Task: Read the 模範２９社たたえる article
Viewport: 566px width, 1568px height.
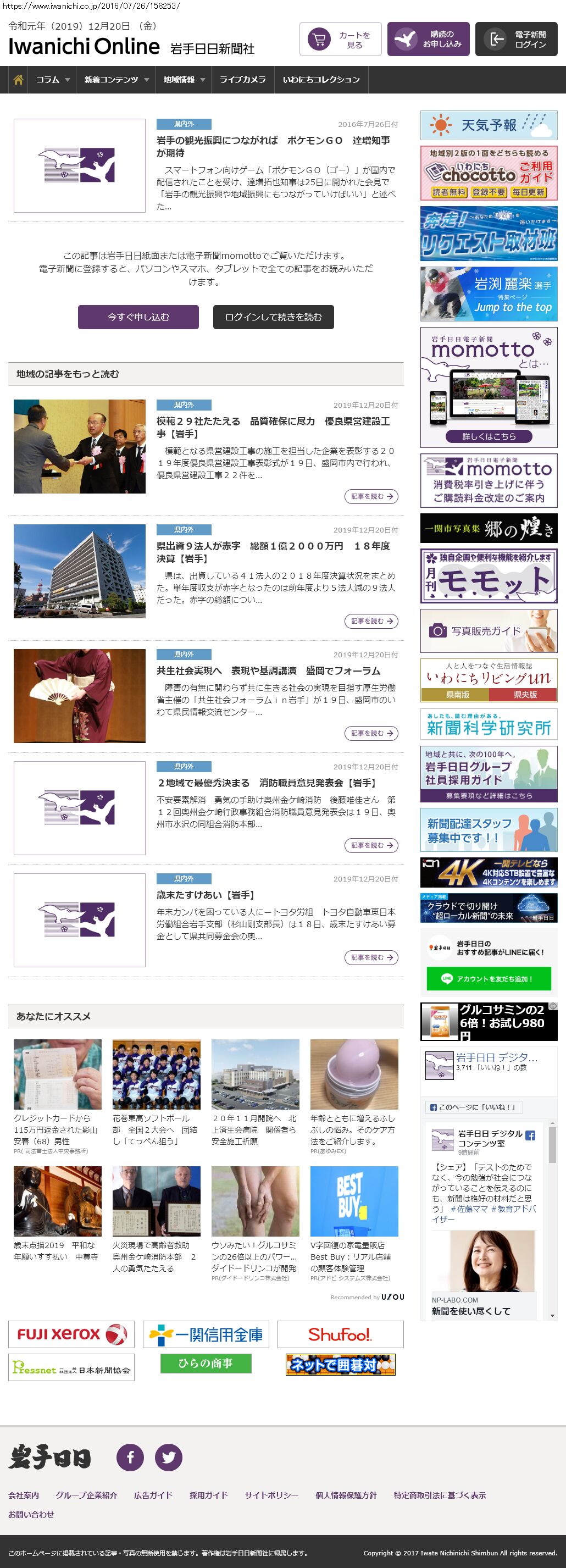Action: tap(370, 497)
